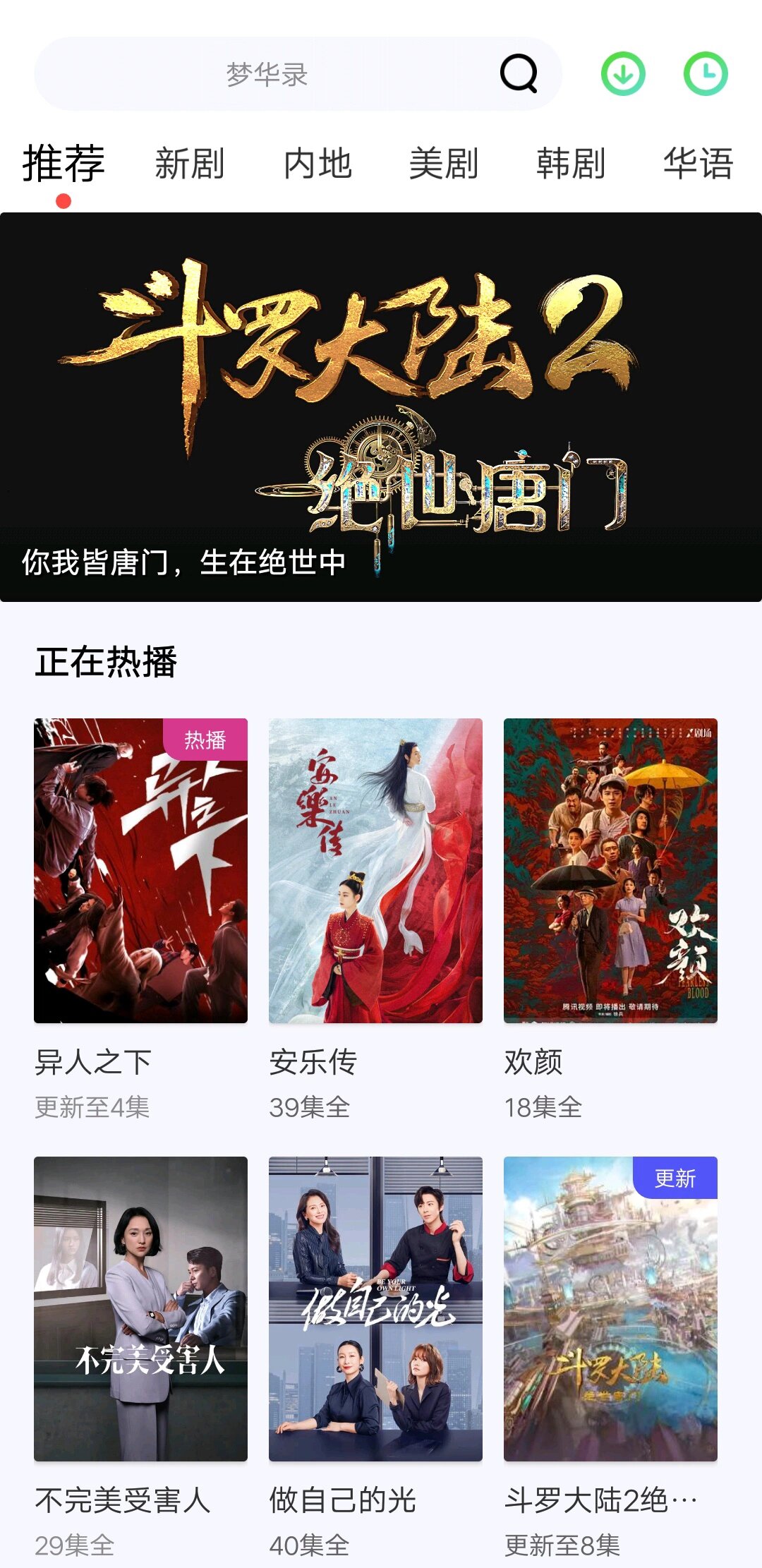Switch to the 美剧 tab
Screen dimensions: 762x1568
click(444, 164)
